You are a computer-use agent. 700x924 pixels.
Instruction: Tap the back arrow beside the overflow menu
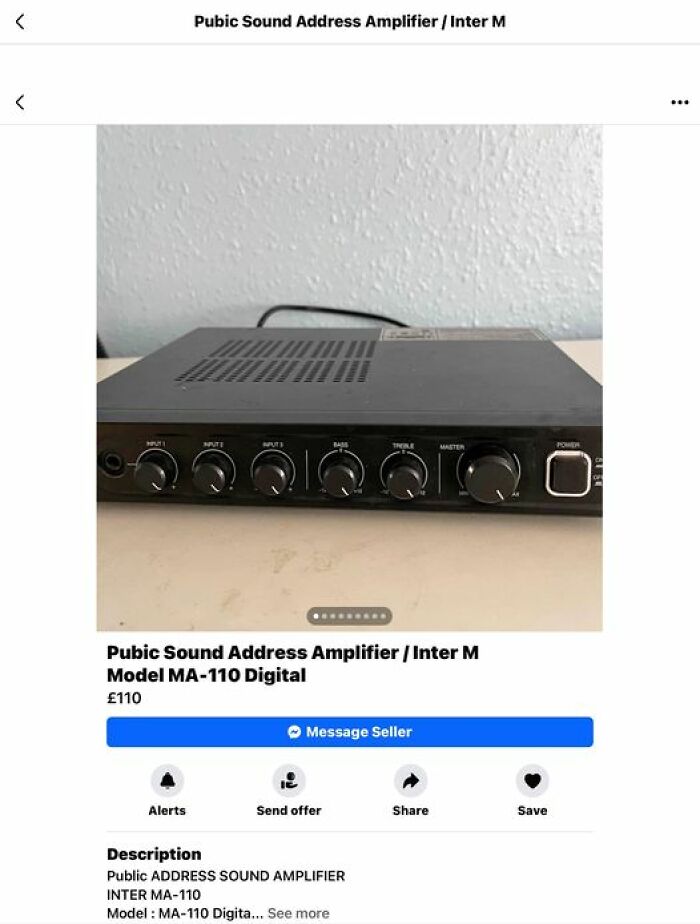[20, 102]
